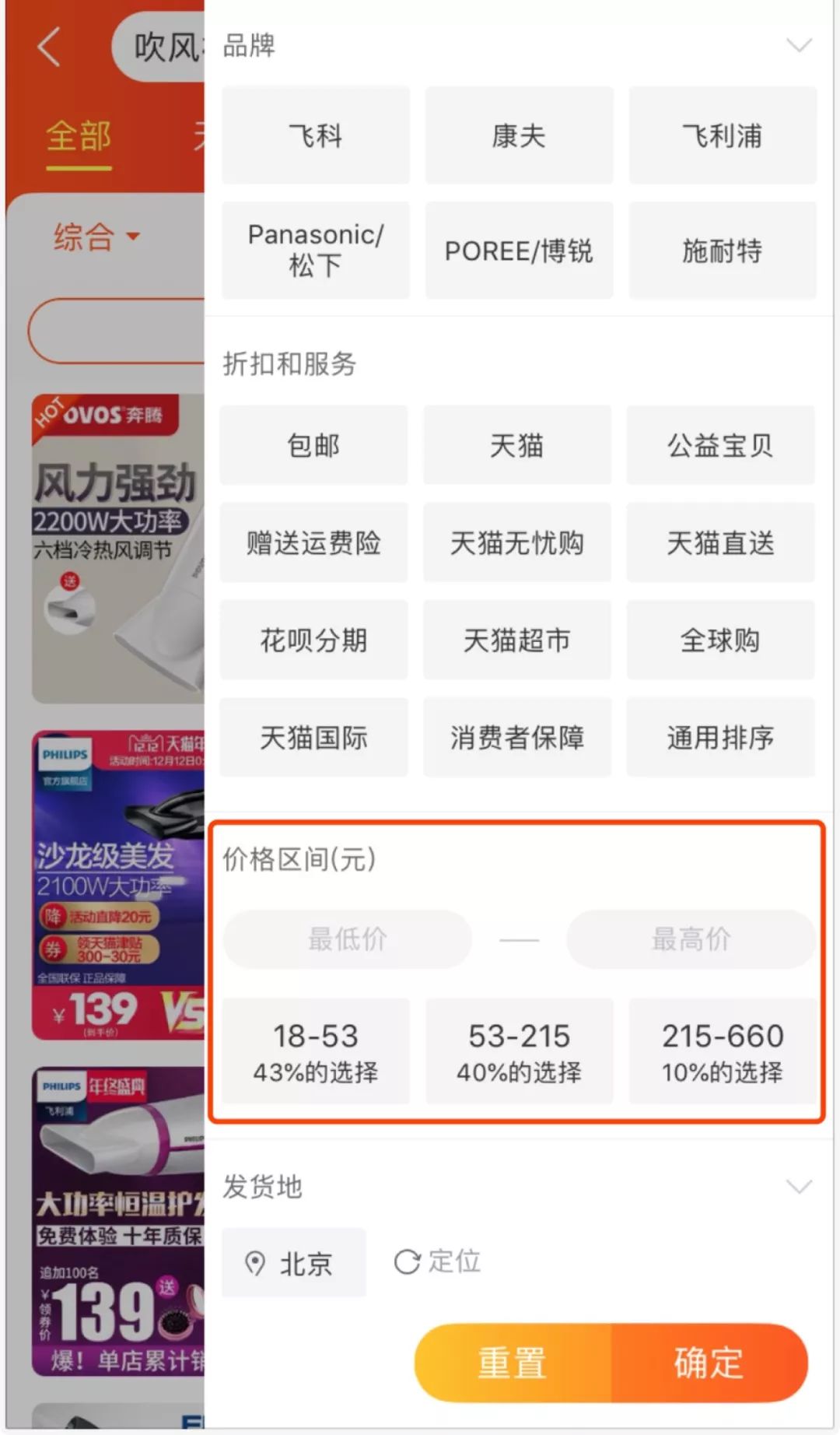
Task: Enable the 花呗分期 installment filter
Action: (x=313, y=640)
